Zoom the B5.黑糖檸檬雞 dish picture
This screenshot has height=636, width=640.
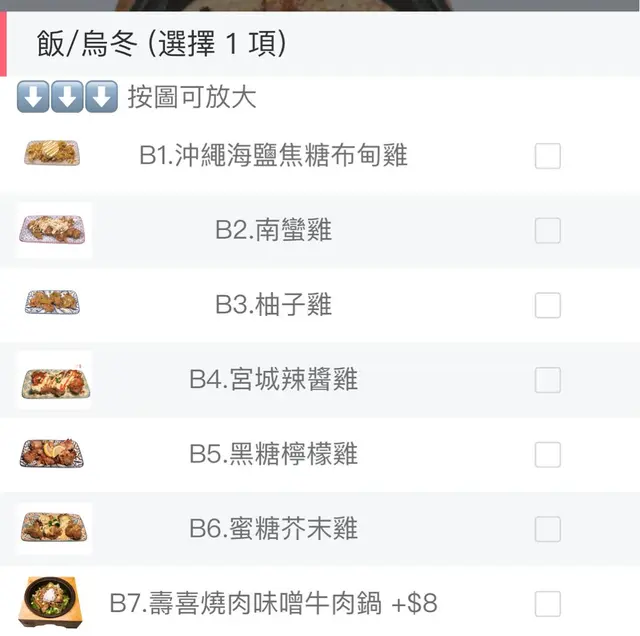pyautogui.click(x=53, y=455)
